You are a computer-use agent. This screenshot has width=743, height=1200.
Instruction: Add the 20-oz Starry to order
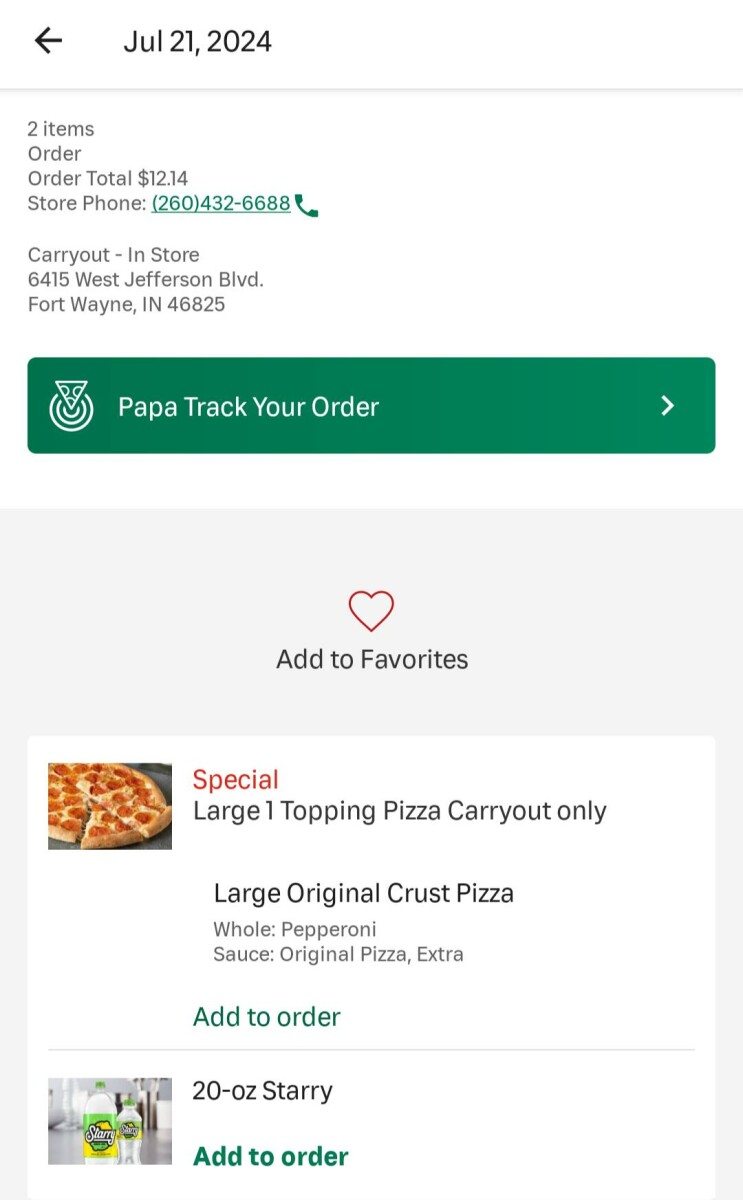click(270, 1156)
